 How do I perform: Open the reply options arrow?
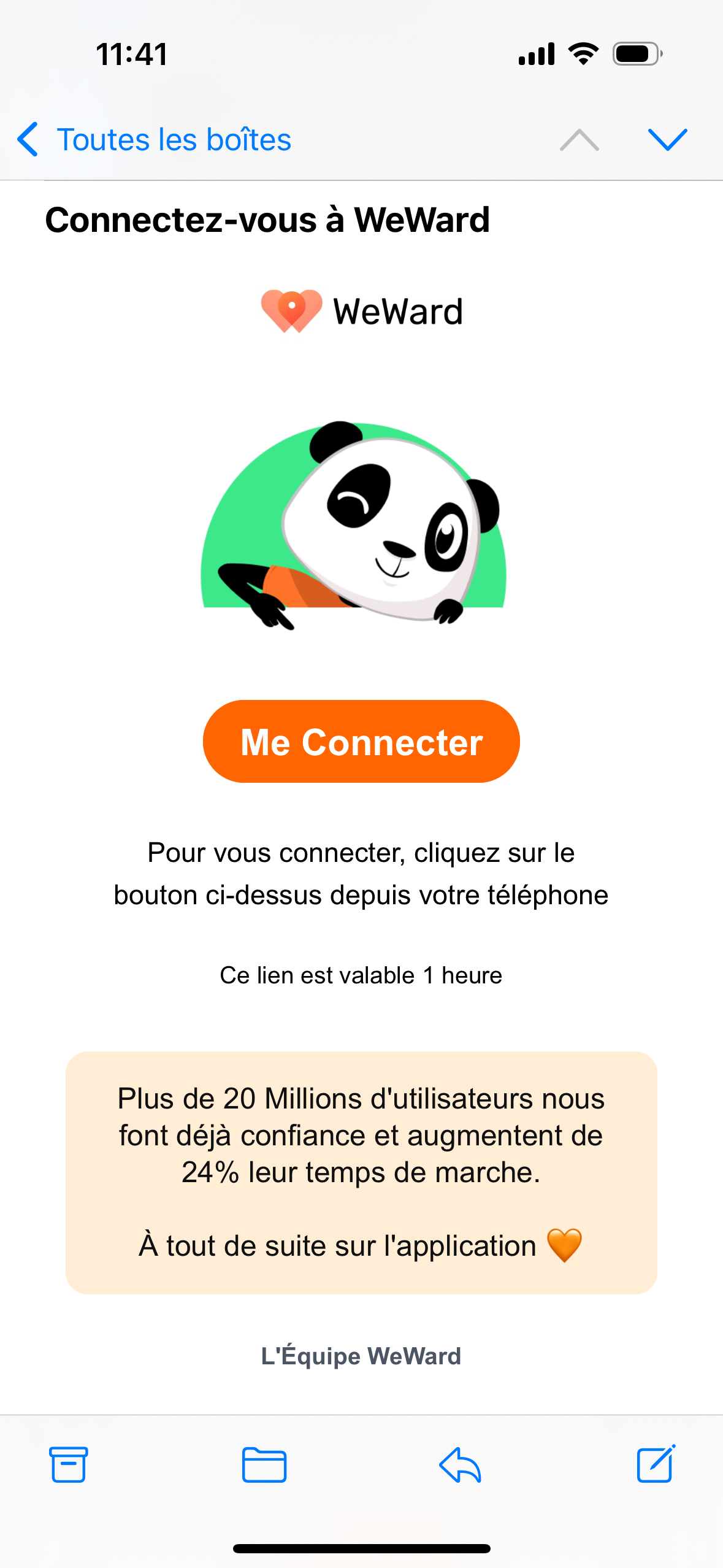coord(460,1464)
